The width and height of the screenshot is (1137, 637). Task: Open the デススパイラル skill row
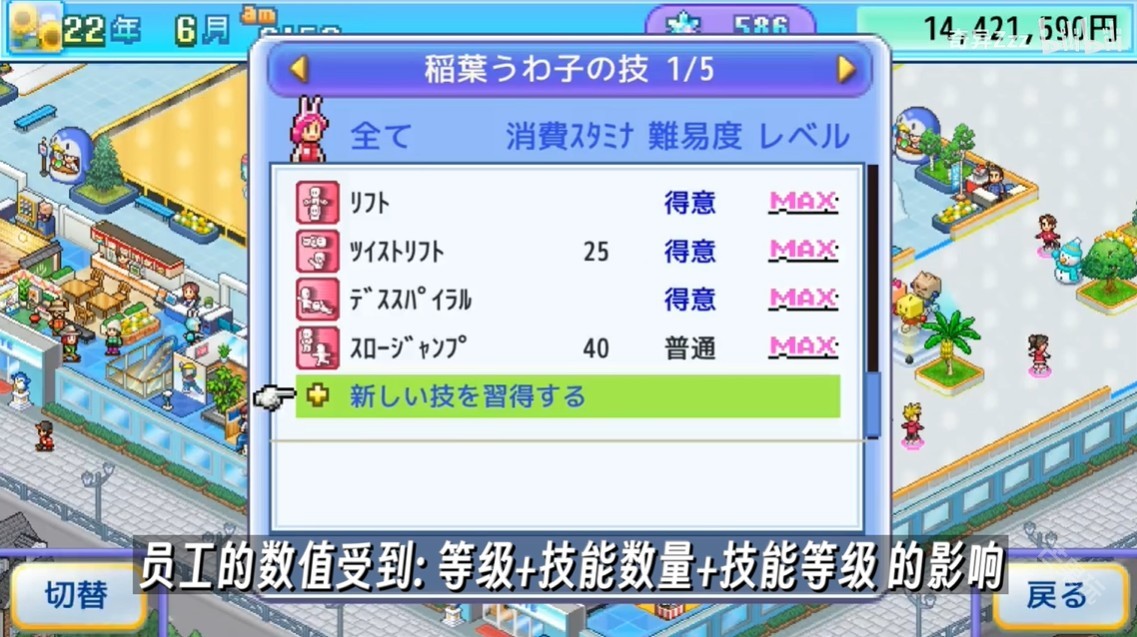click(567, 299)
